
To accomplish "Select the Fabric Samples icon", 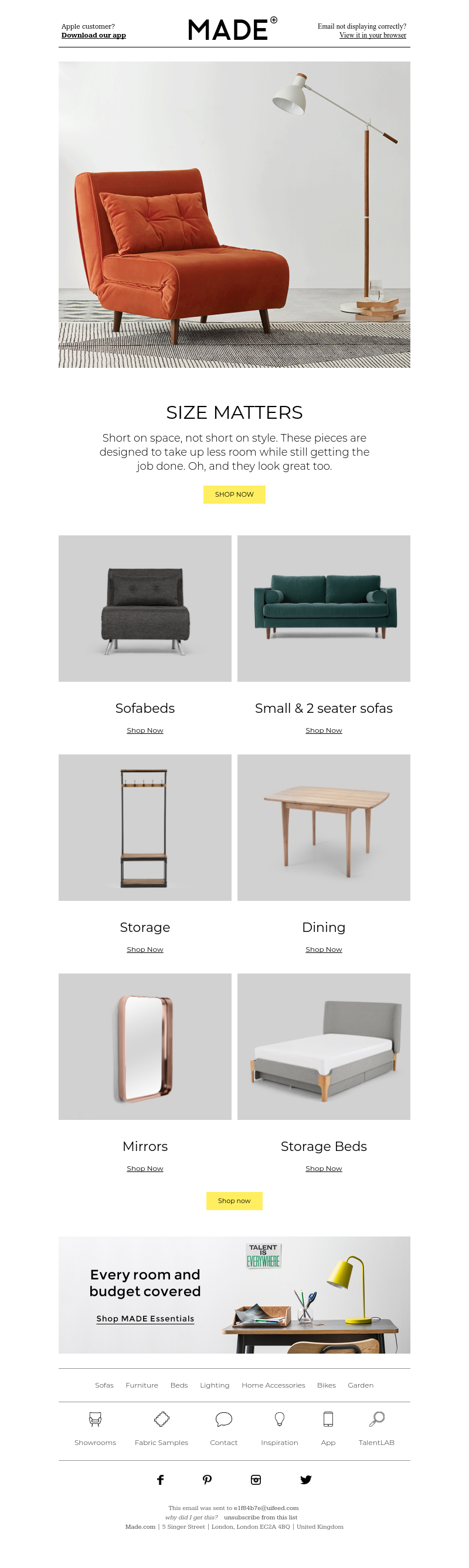I will (161, 1419).
